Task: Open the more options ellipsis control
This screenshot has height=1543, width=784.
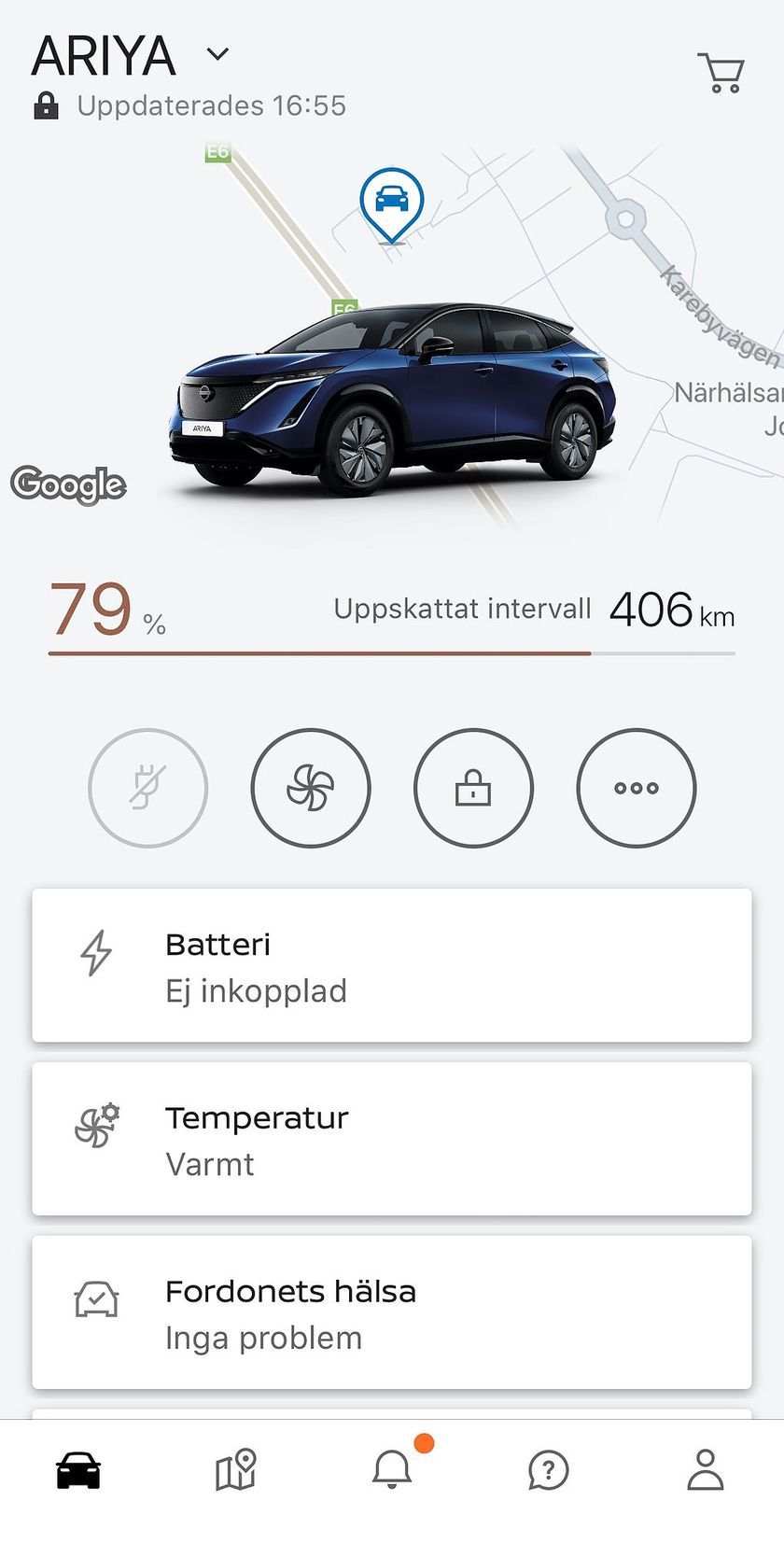Action: coord(636,787)
